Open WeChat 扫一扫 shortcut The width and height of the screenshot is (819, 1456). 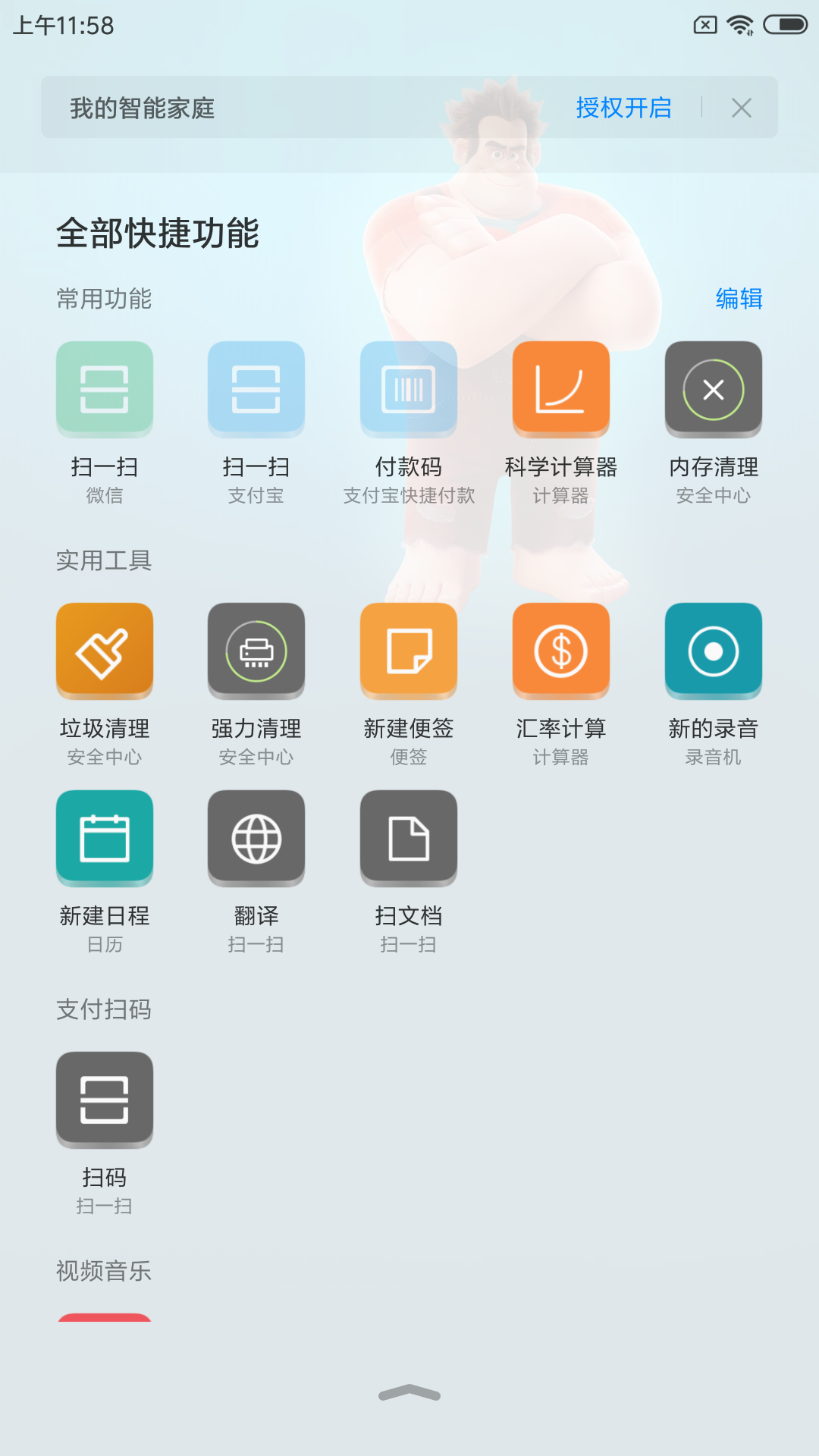tap(105, 390)
